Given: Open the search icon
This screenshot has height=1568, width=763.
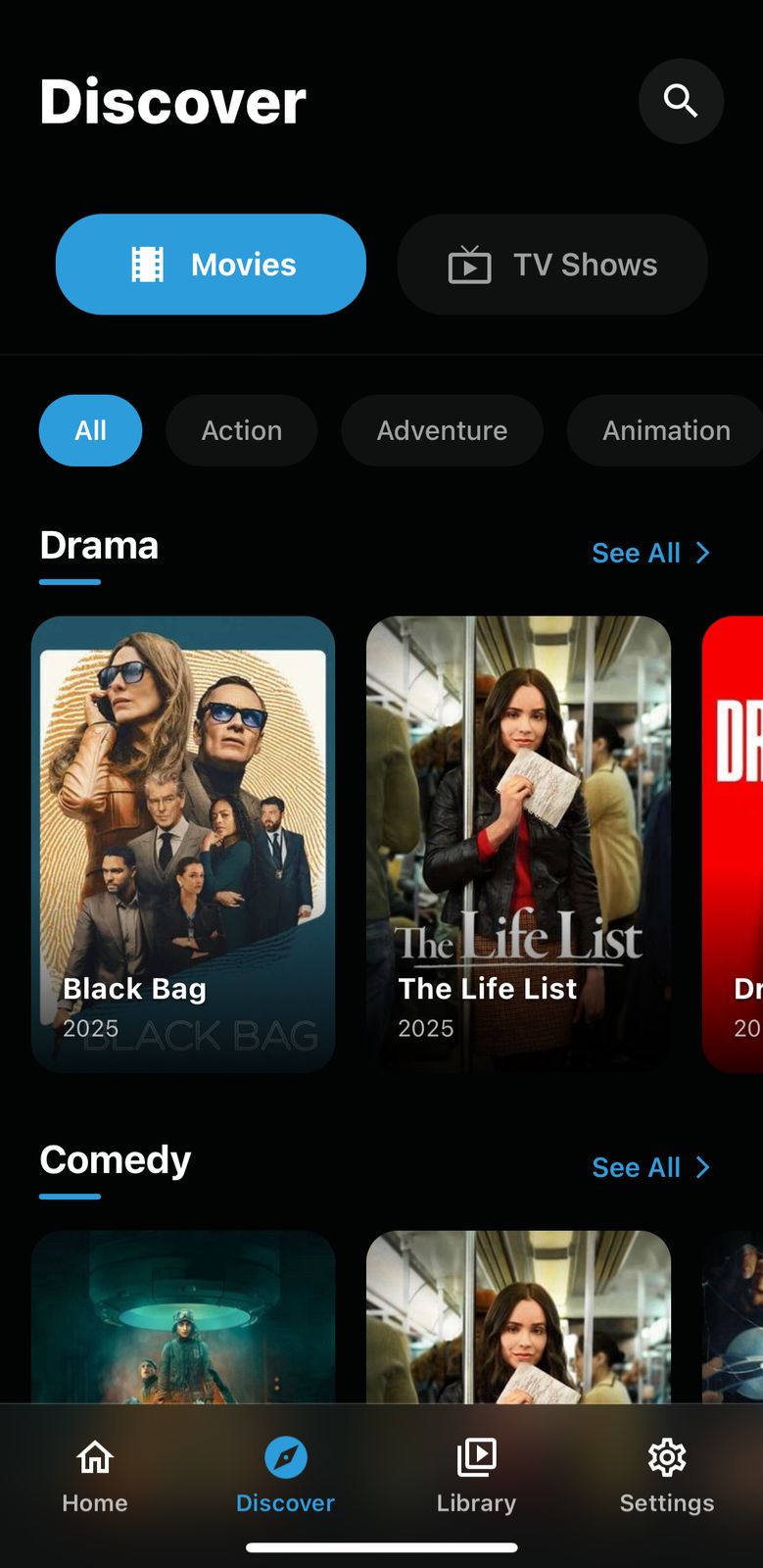Looking at the screenshot, I should pyautogui.click(x=681, y=101).
